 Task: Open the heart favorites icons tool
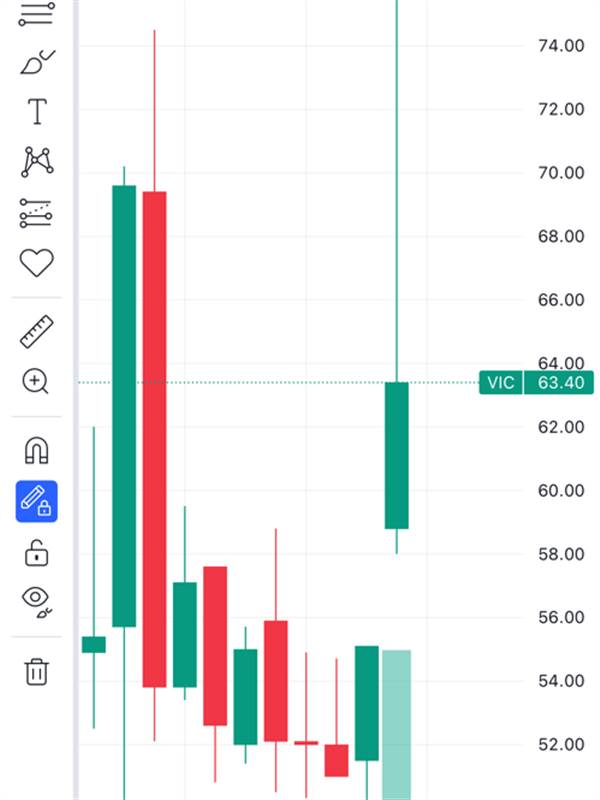point(36,263)
